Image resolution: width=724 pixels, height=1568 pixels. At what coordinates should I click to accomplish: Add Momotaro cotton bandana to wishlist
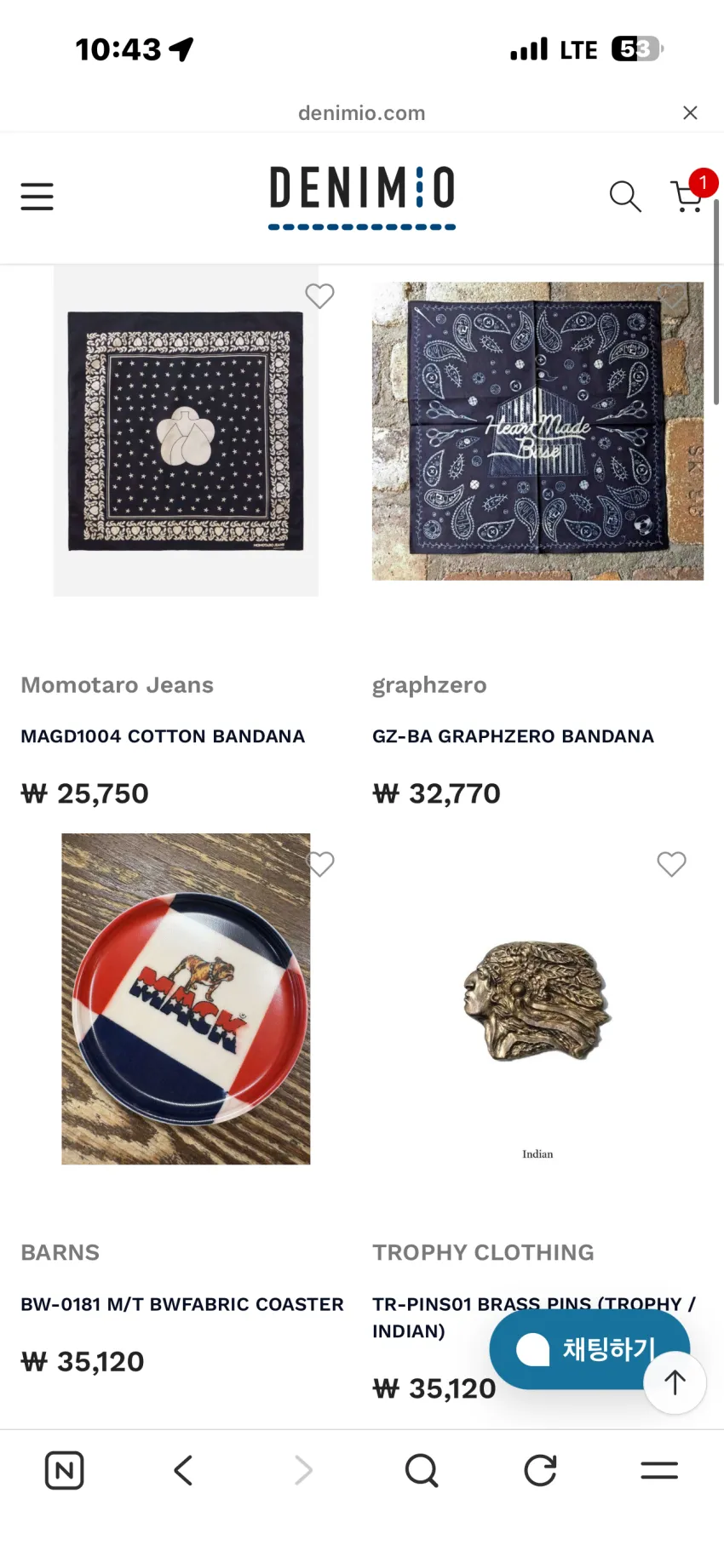point(319,296)
